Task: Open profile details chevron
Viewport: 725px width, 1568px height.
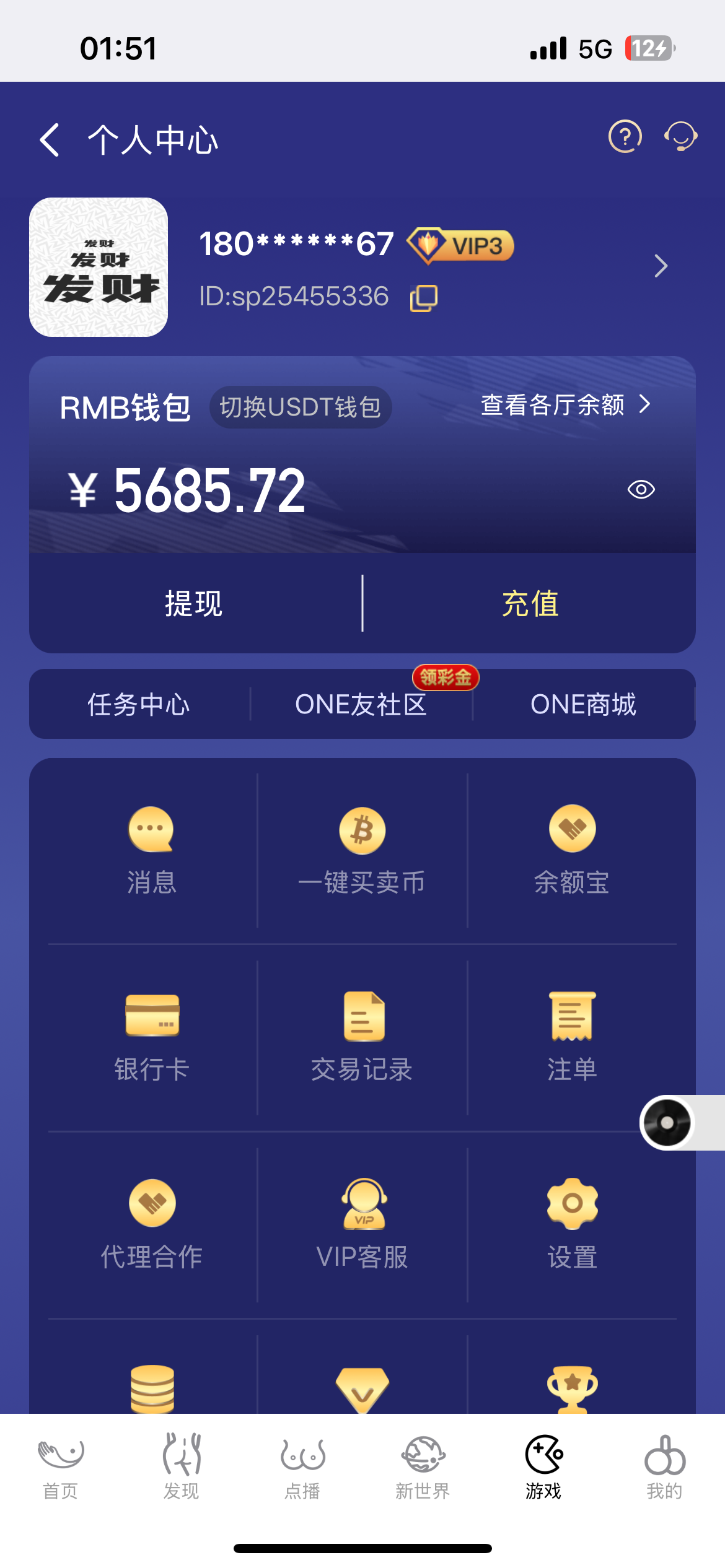Action: (661, 266)
